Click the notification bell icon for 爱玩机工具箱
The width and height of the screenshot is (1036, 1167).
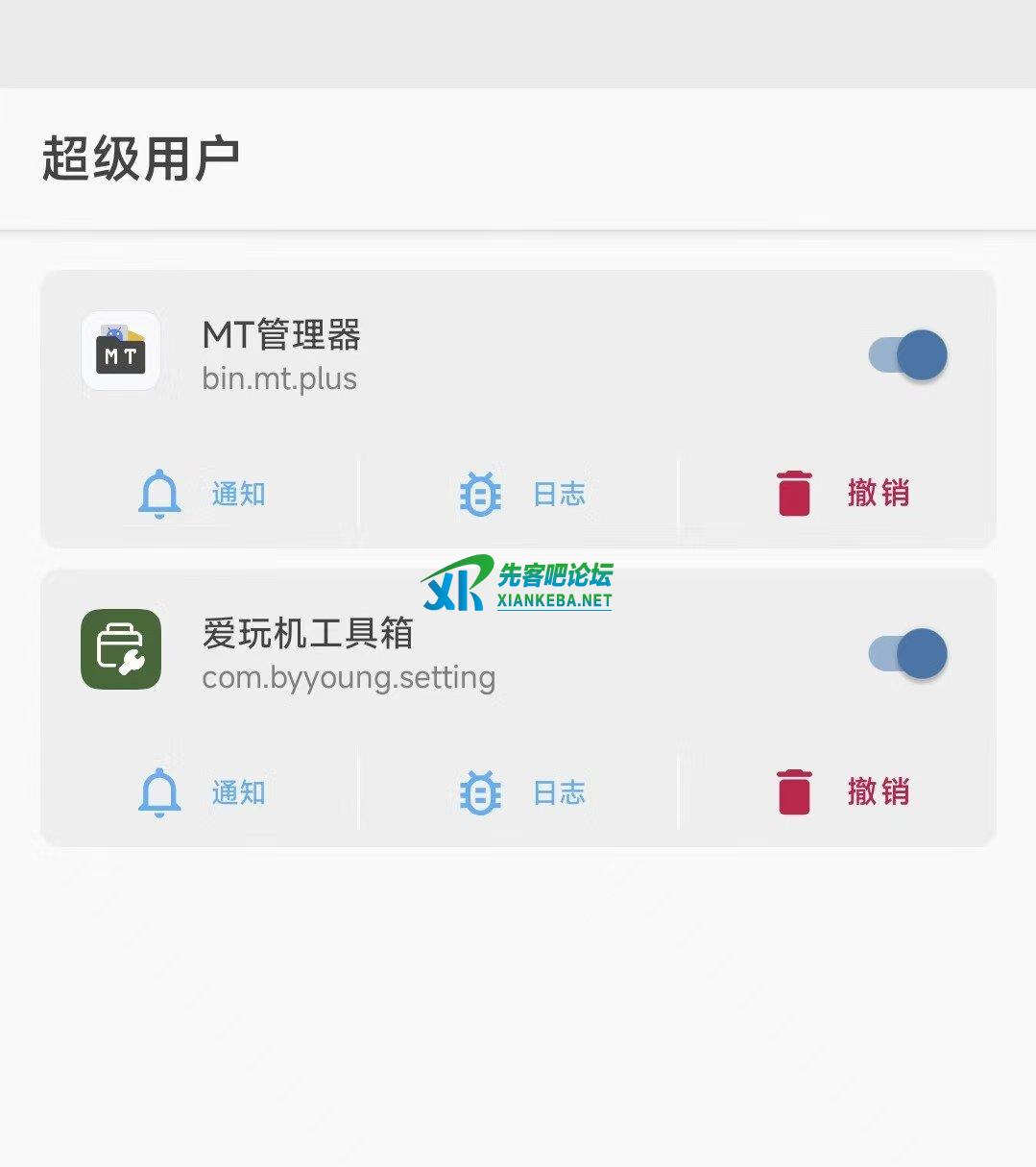[159, 792]
